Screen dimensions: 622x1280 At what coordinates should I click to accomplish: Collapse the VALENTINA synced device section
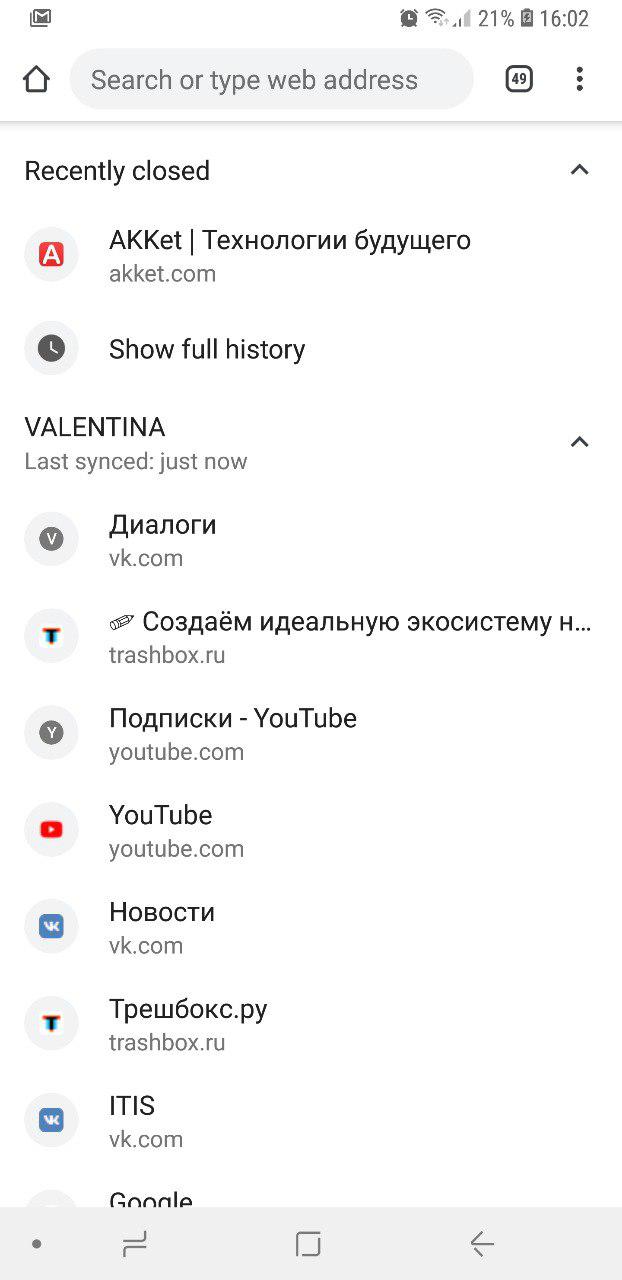click(579, 442)
